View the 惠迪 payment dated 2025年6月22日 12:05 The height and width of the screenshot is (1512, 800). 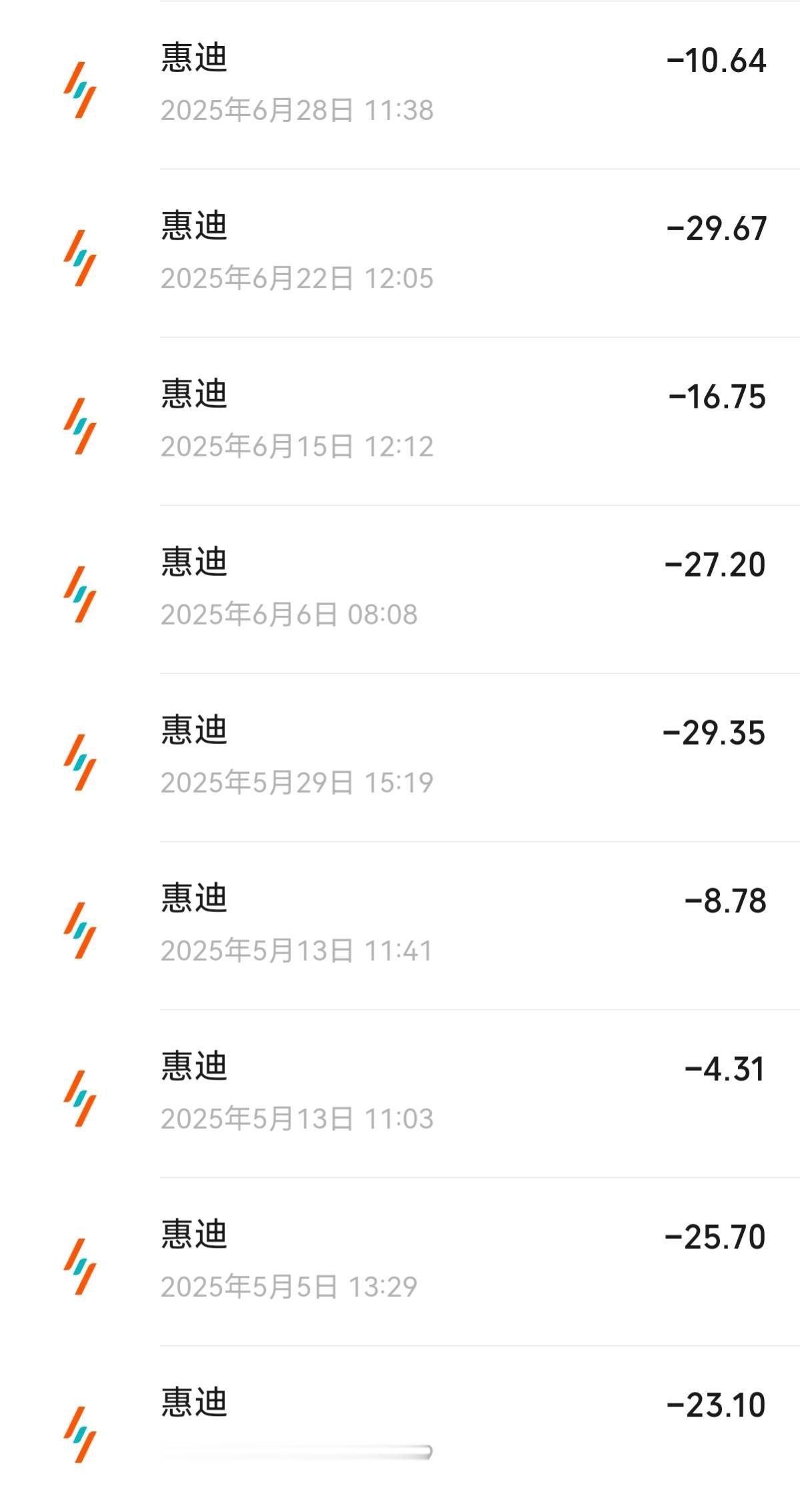tap(400, 253)
